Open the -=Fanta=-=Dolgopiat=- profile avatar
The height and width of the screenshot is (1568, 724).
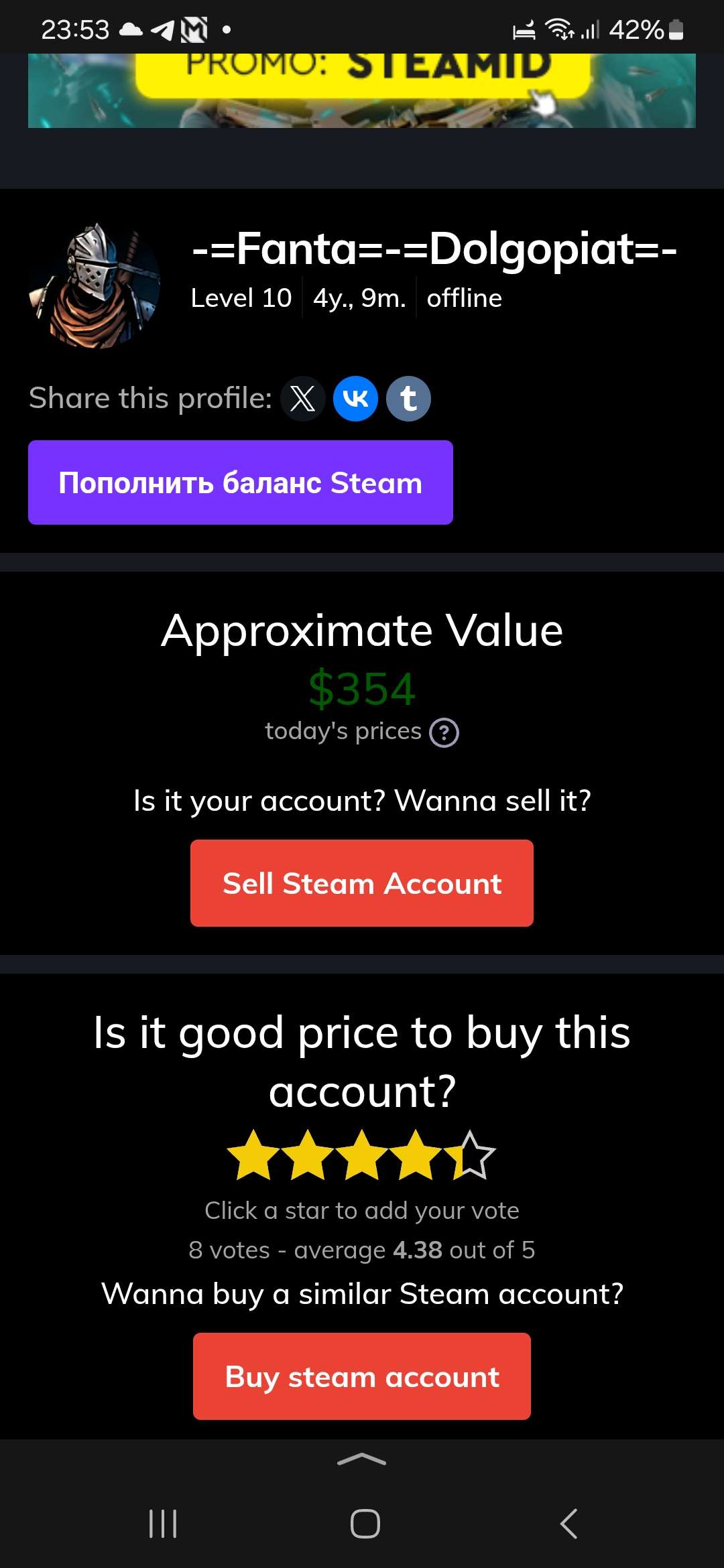pos(95,286)
